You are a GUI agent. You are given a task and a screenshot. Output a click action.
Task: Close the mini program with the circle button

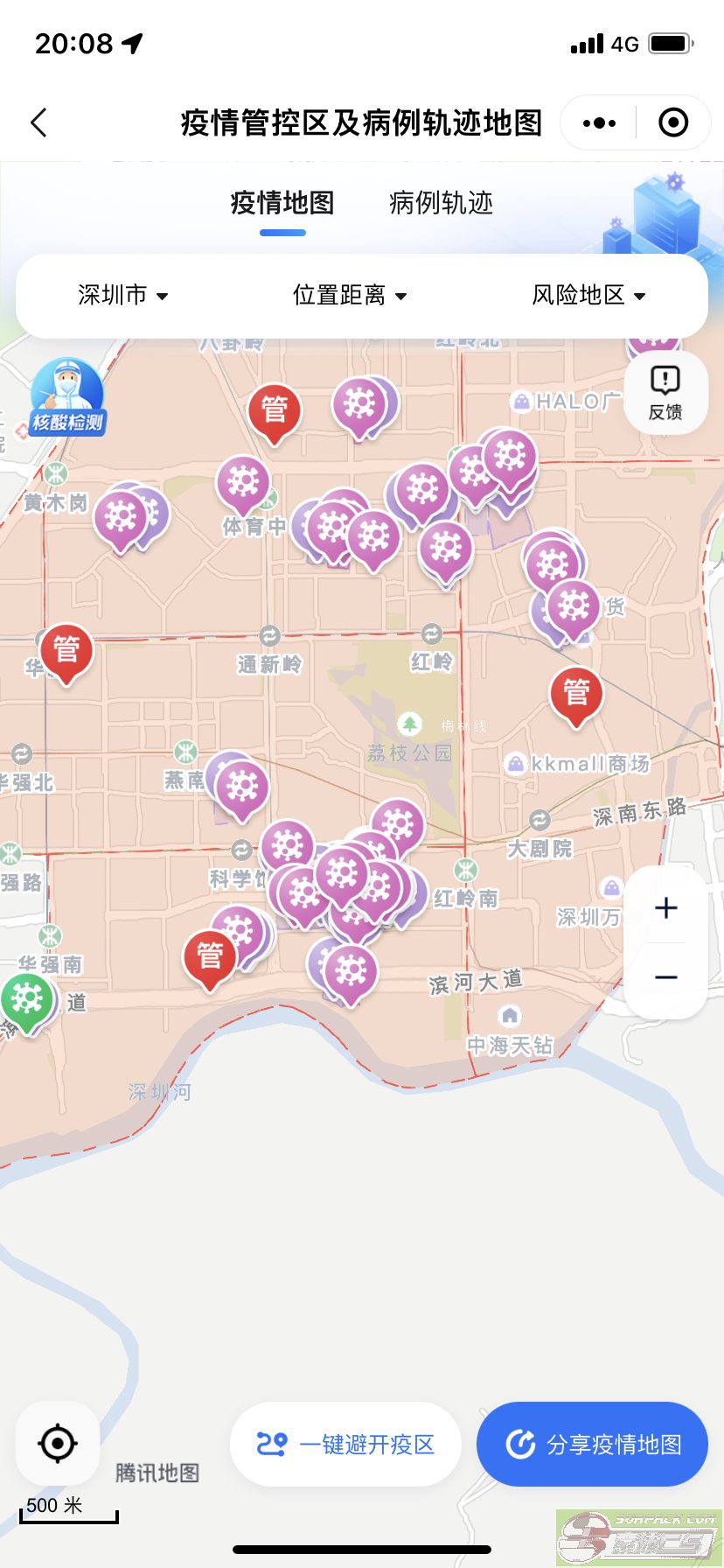[x=672, y=122]
